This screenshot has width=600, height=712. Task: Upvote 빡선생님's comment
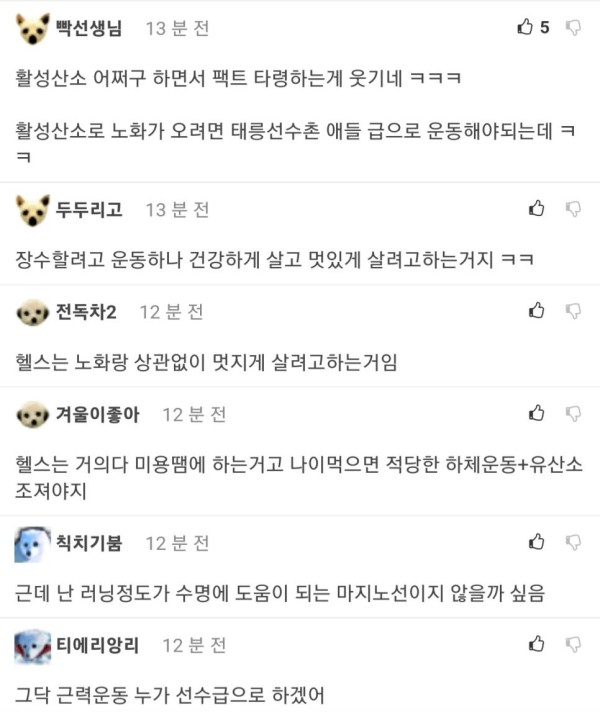(525, 28)
